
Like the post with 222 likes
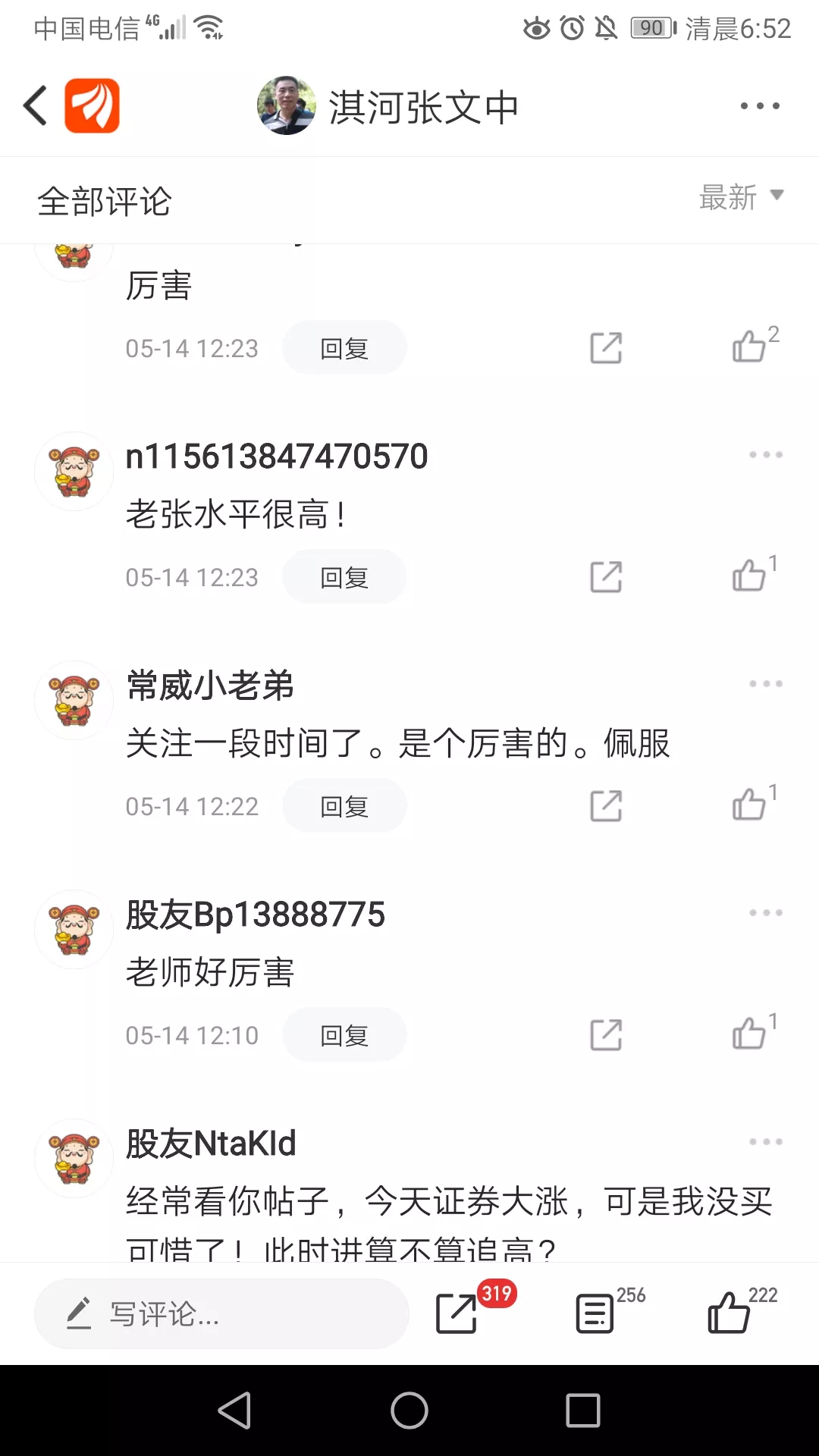pos(728,1312)
